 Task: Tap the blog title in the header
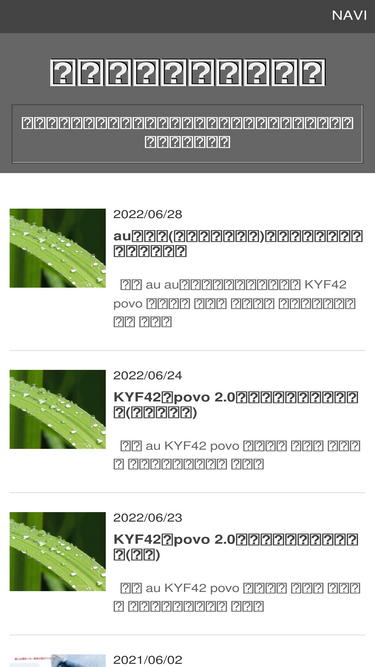[188, 73]
